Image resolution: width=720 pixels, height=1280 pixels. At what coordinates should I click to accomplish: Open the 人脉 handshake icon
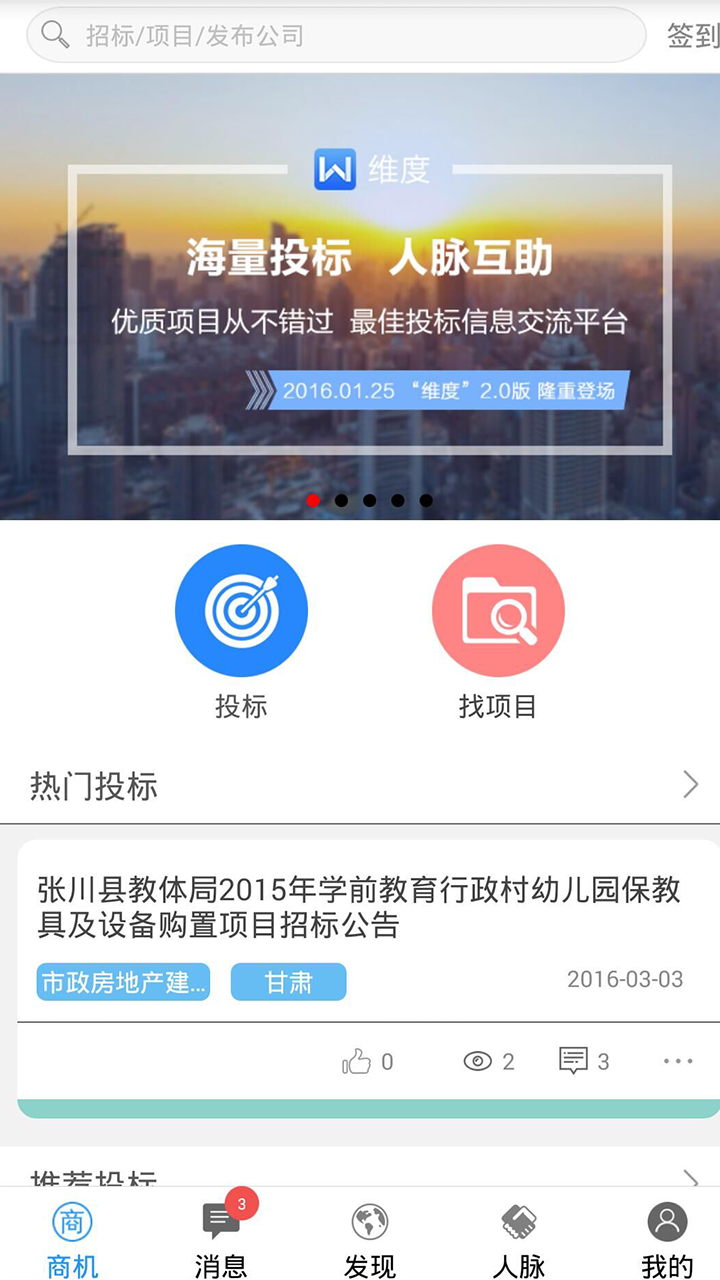pos(520,1220)
